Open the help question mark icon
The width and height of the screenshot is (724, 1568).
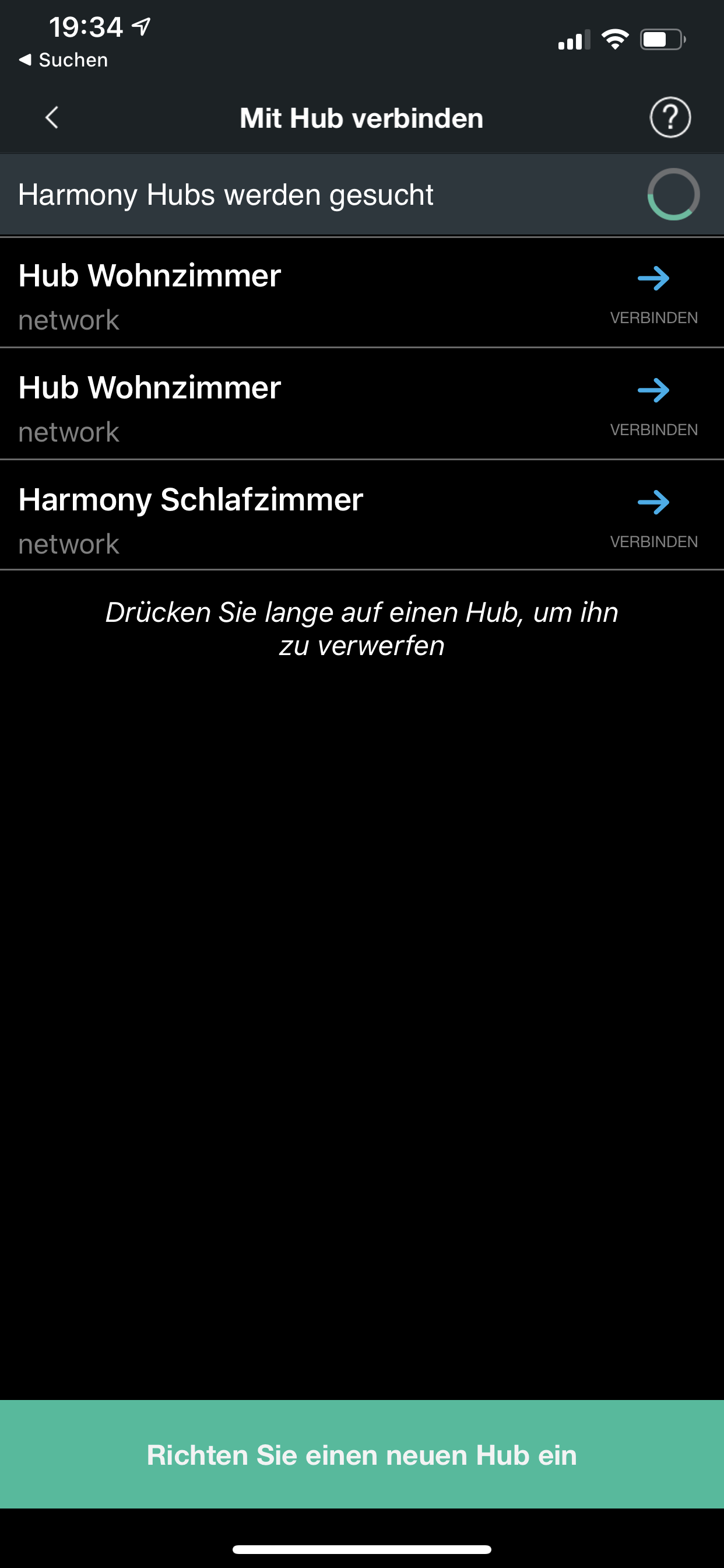[670, 117]
